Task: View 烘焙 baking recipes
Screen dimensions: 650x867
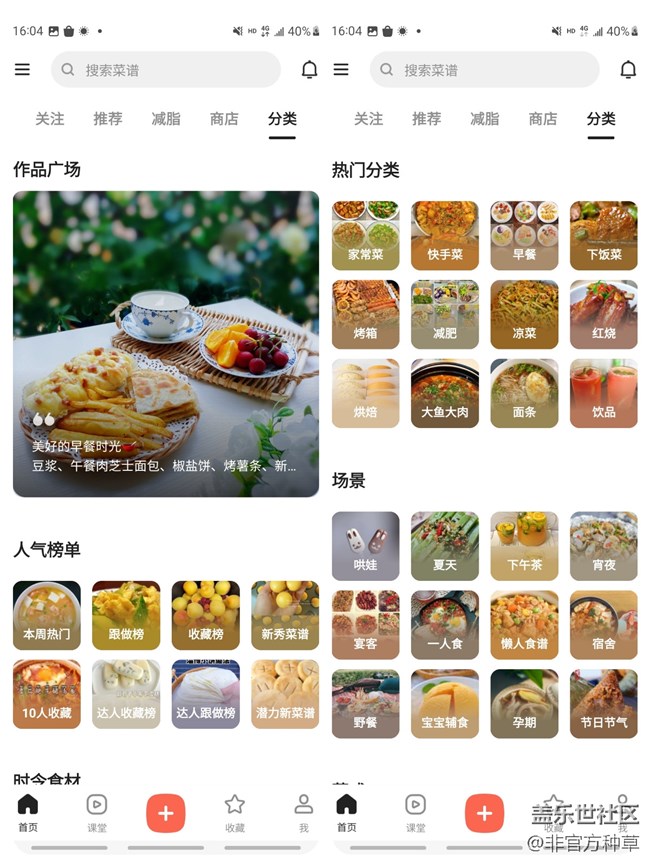Action: click(x=365, y=393)
